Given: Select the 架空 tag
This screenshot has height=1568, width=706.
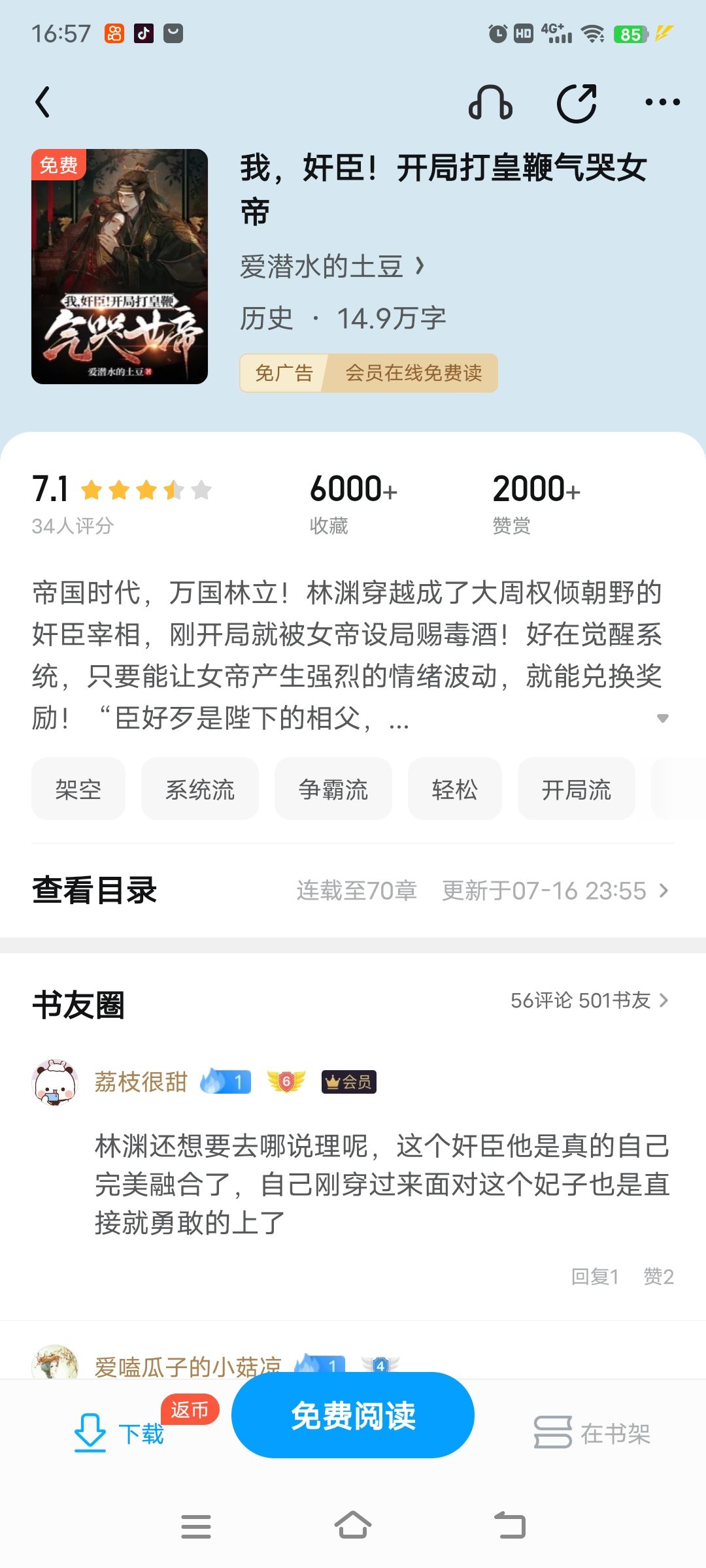Looking at the screenshot, I should click(x=78, y=789).
